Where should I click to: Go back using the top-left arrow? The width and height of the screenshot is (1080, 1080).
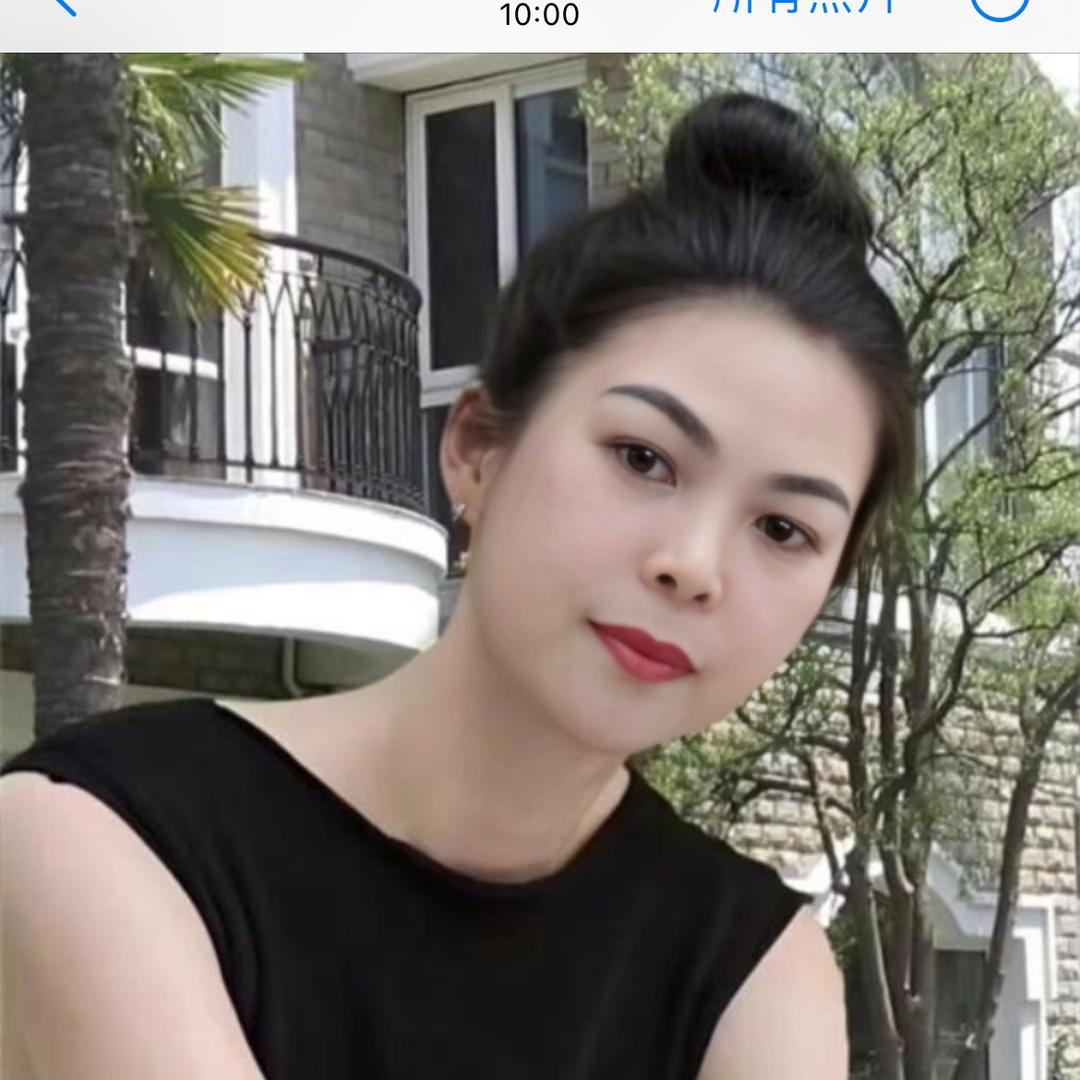64,6
